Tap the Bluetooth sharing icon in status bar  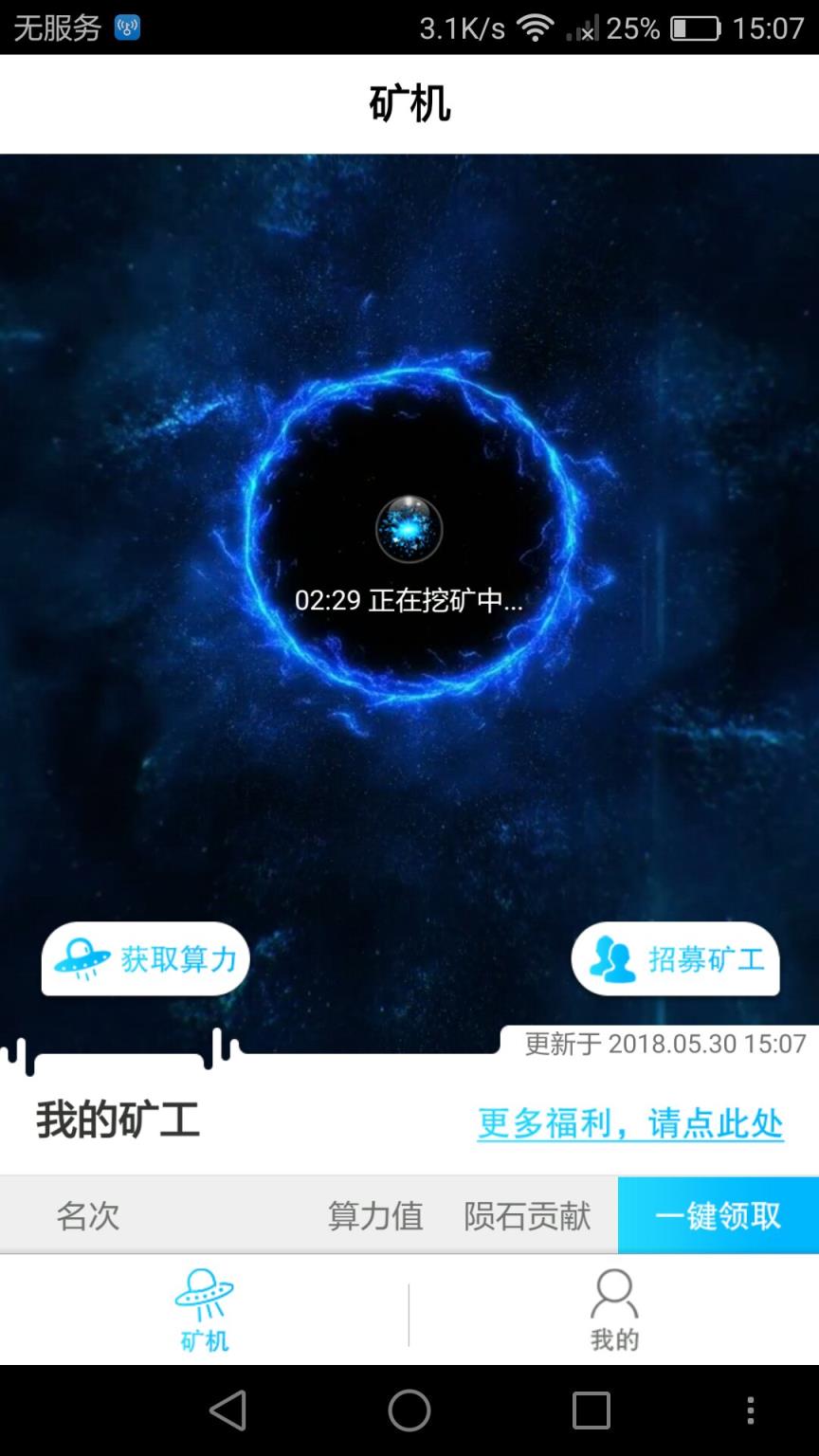pyautogui.click(x=128, y=27)
